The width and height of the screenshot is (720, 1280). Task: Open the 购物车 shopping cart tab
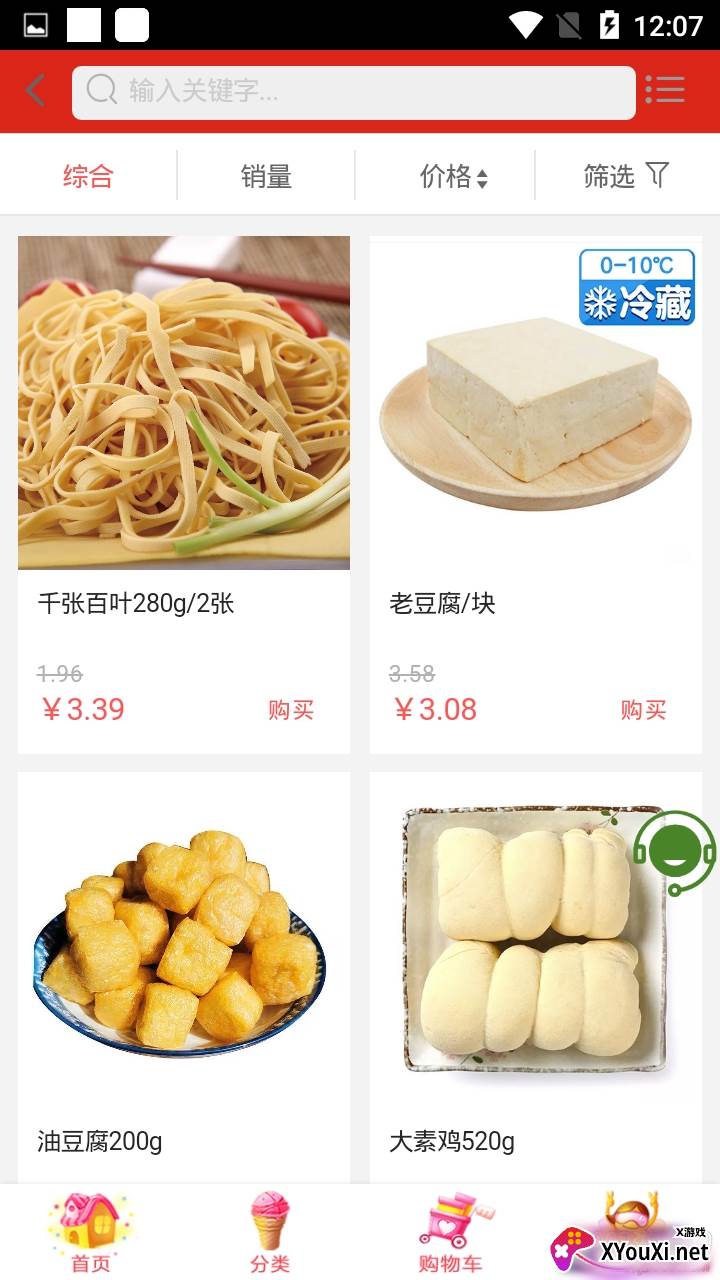pos(450,1233)
